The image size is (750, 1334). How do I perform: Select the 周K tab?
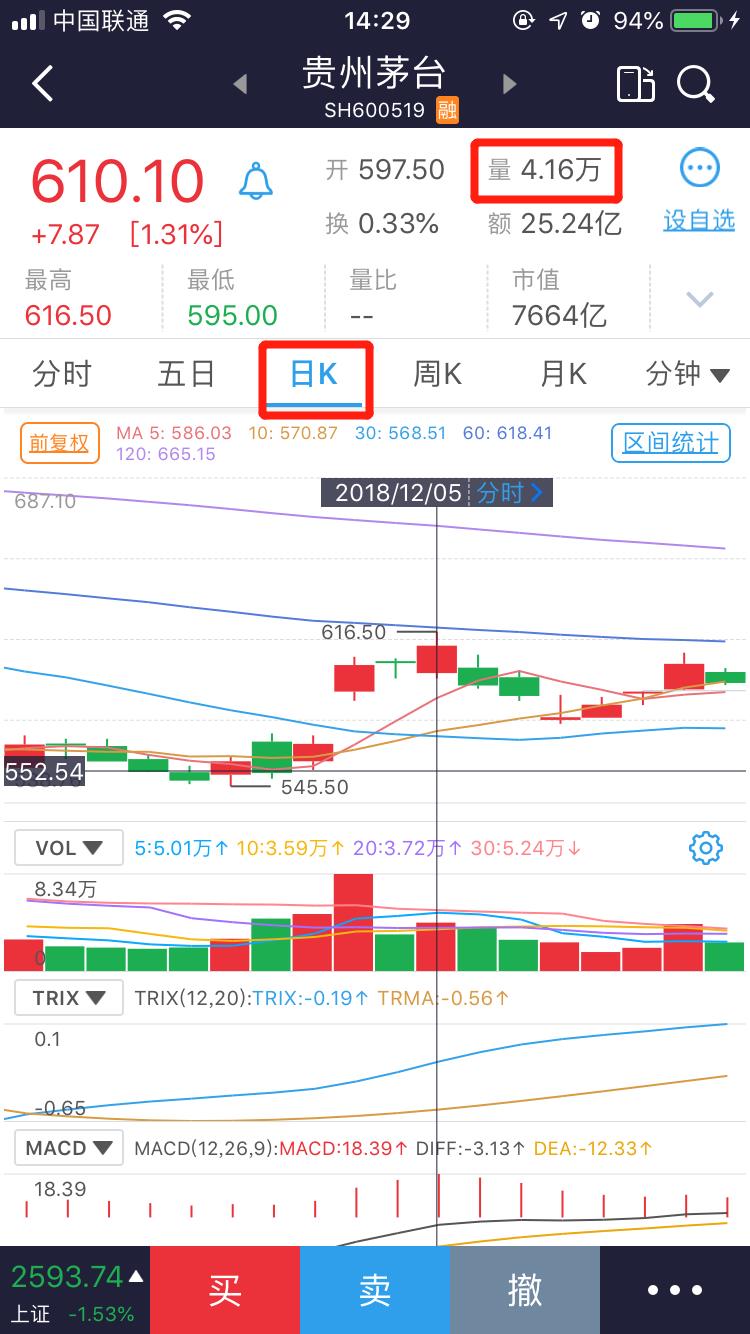tap(438, 375)
